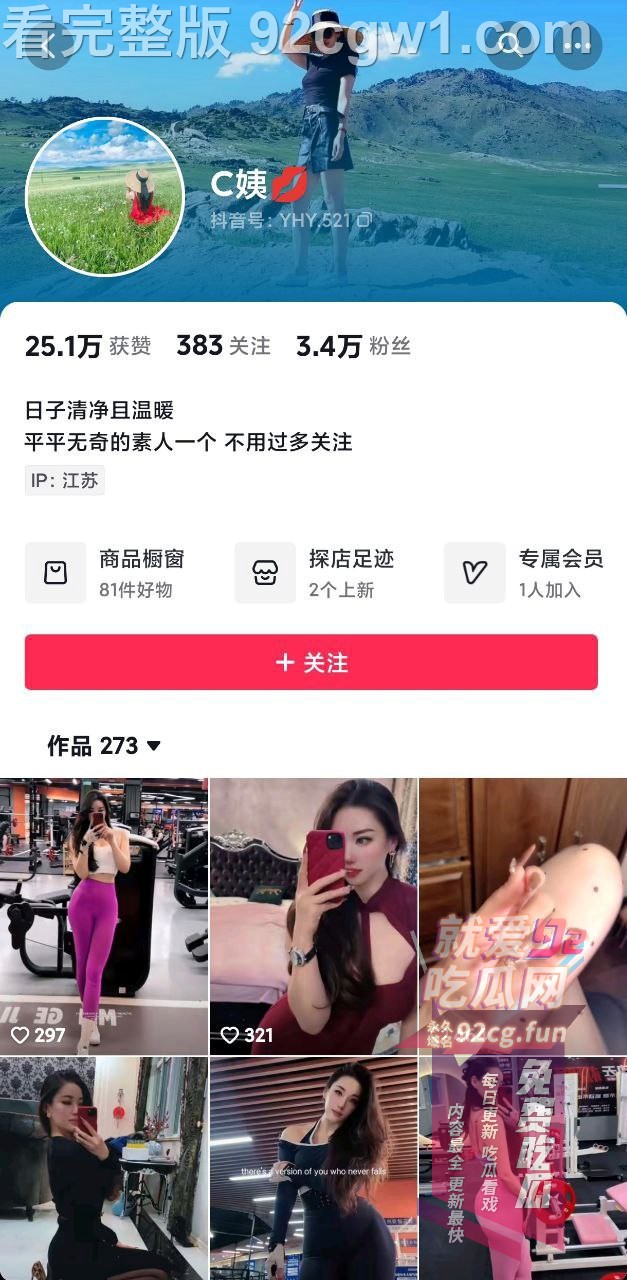Open 专属会员 membership entry
The image size is (627, 1280).
524,573
